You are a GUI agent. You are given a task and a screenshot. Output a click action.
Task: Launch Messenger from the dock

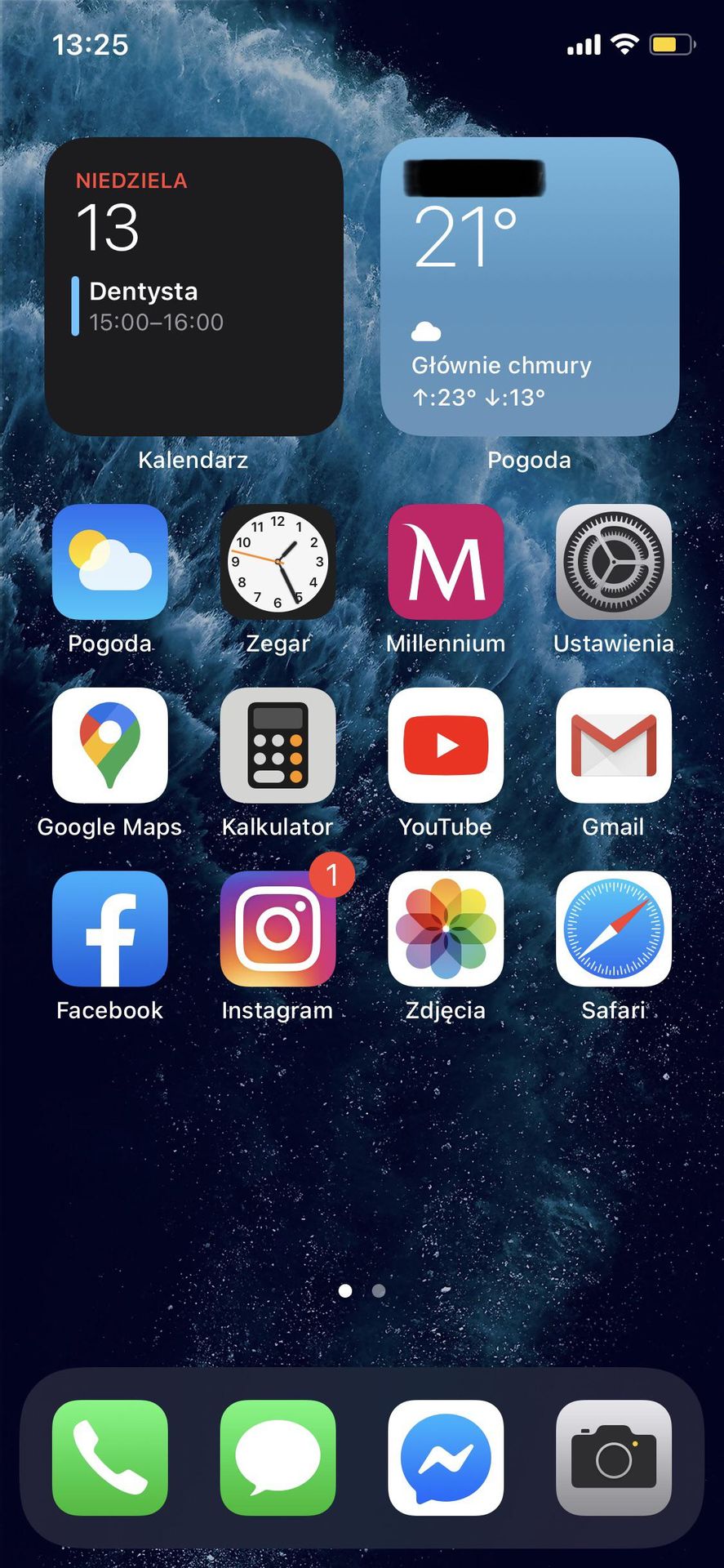point(446,1458)
